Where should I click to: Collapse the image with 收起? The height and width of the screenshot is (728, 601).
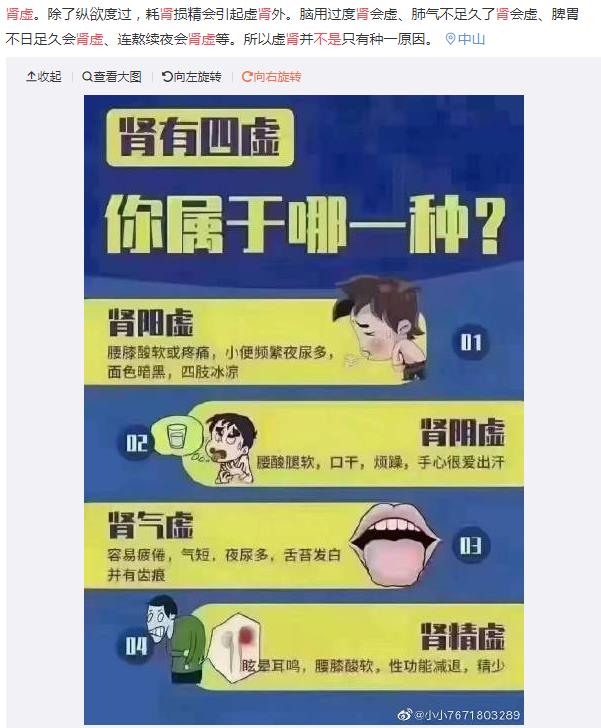[44, 76]
